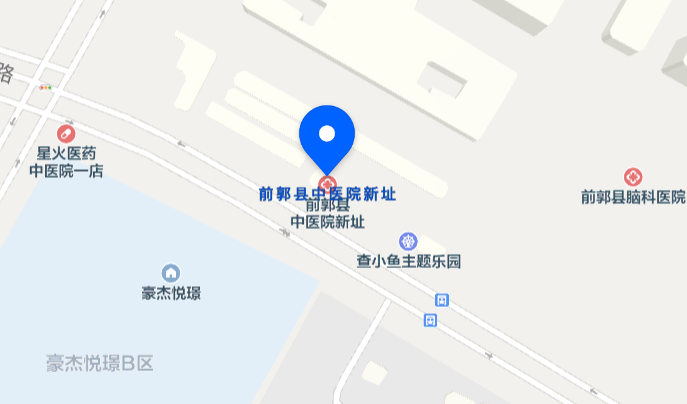This screenshot has width=687, height=404.
Task: Select the 豪杰悦璟 residence marker
Action: (x=170, y=273)
